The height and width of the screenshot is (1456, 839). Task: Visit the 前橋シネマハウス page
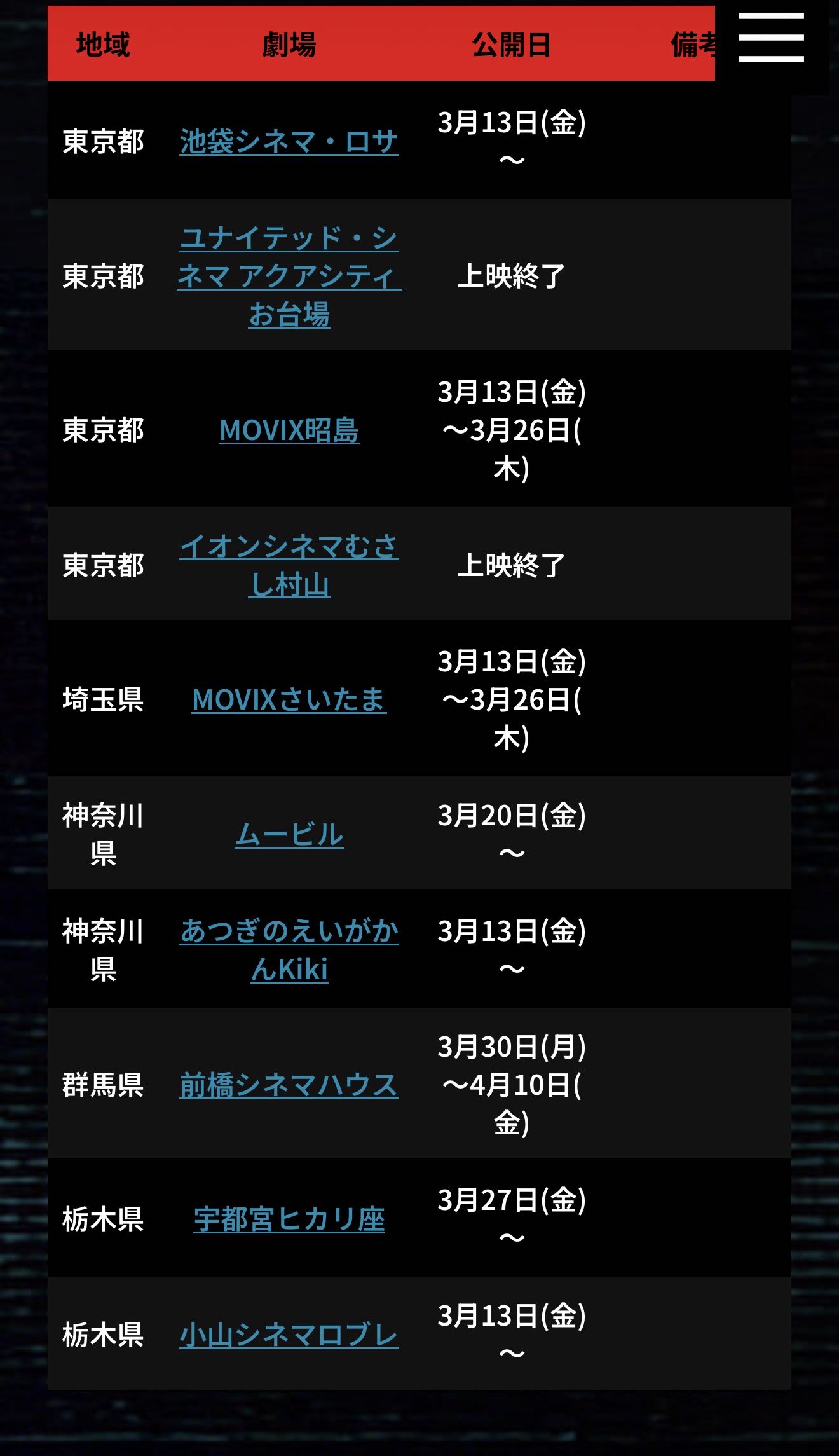(289, 1085)
